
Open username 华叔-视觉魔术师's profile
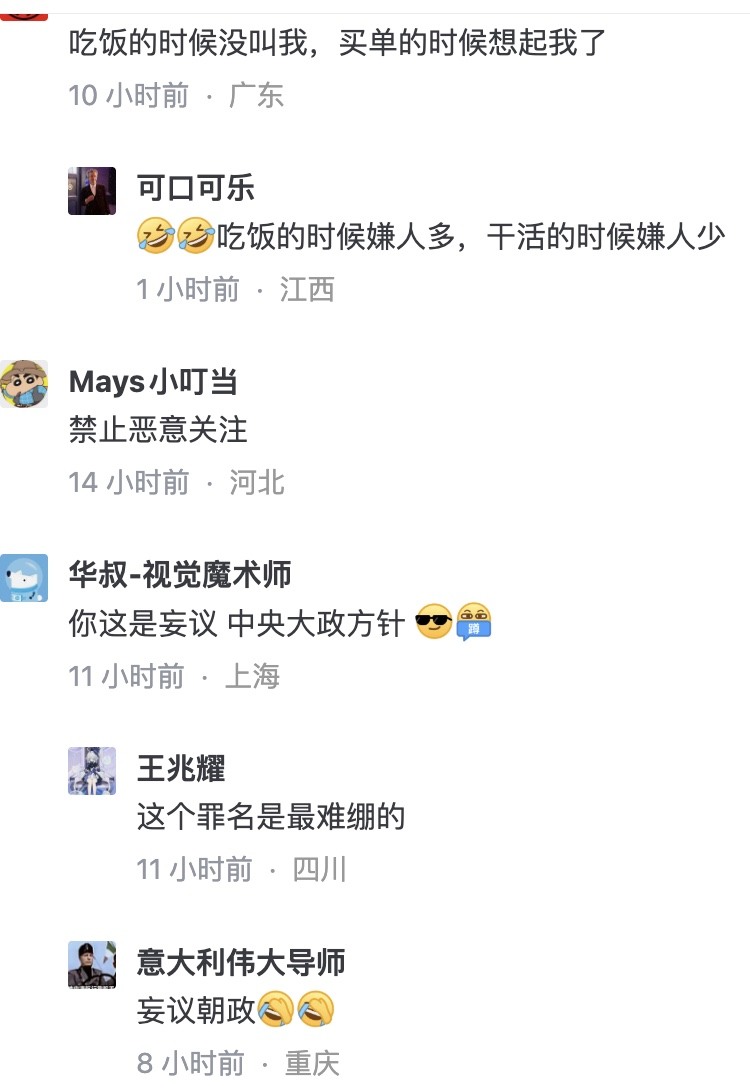(x=180, y=574)
